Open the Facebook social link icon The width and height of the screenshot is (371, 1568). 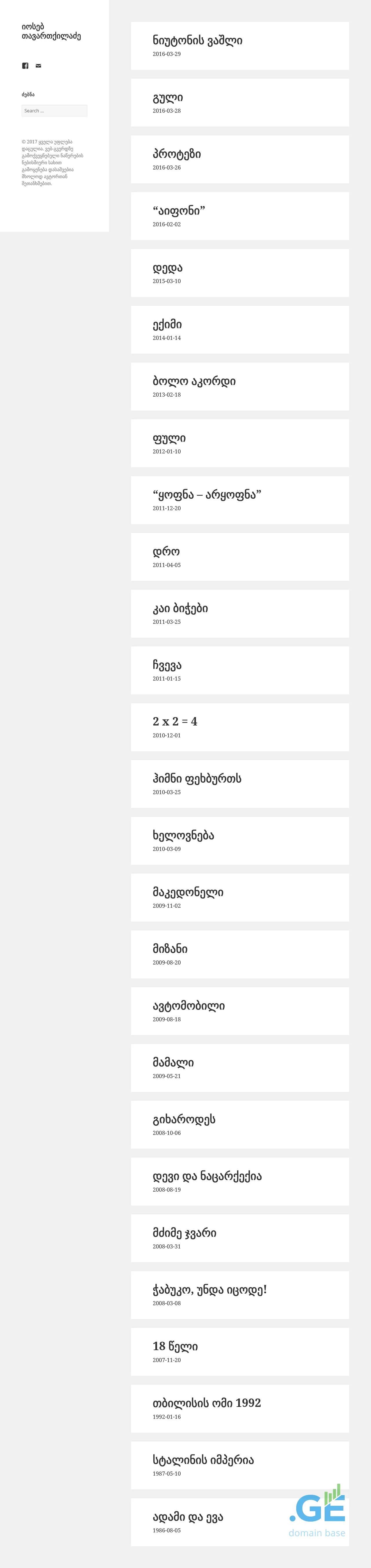(x=25, y=66)
